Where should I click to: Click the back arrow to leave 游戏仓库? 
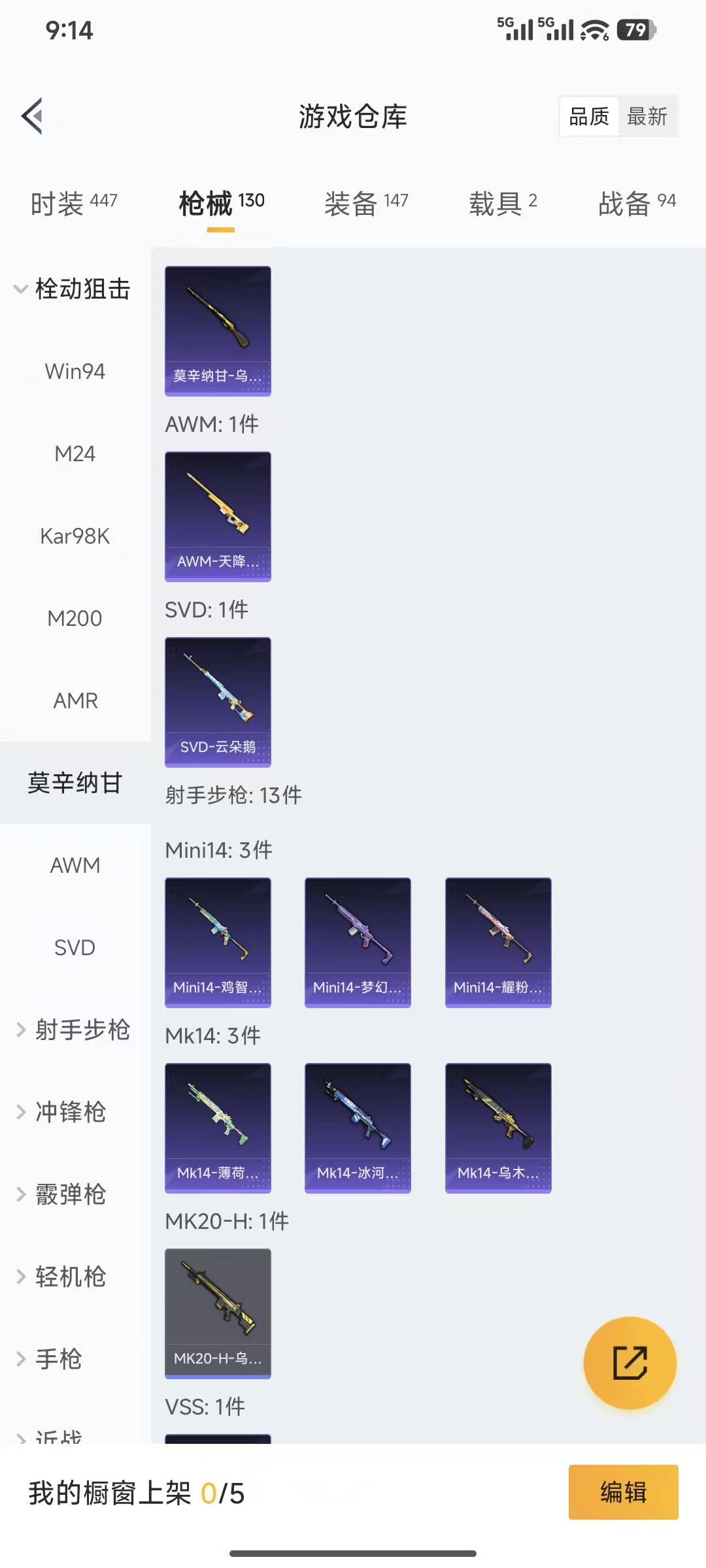(32, 116)
